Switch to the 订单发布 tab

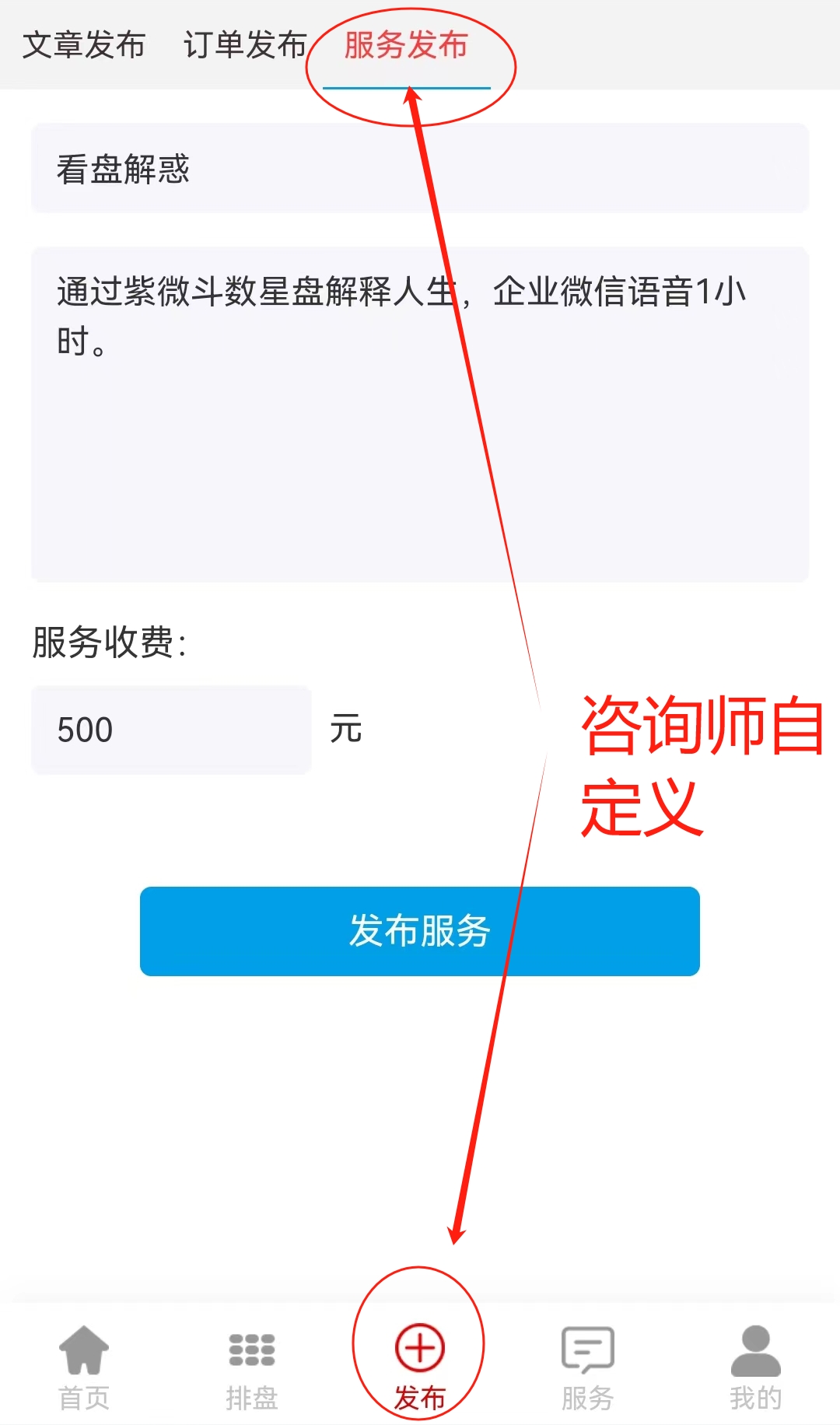click(245, 45)
